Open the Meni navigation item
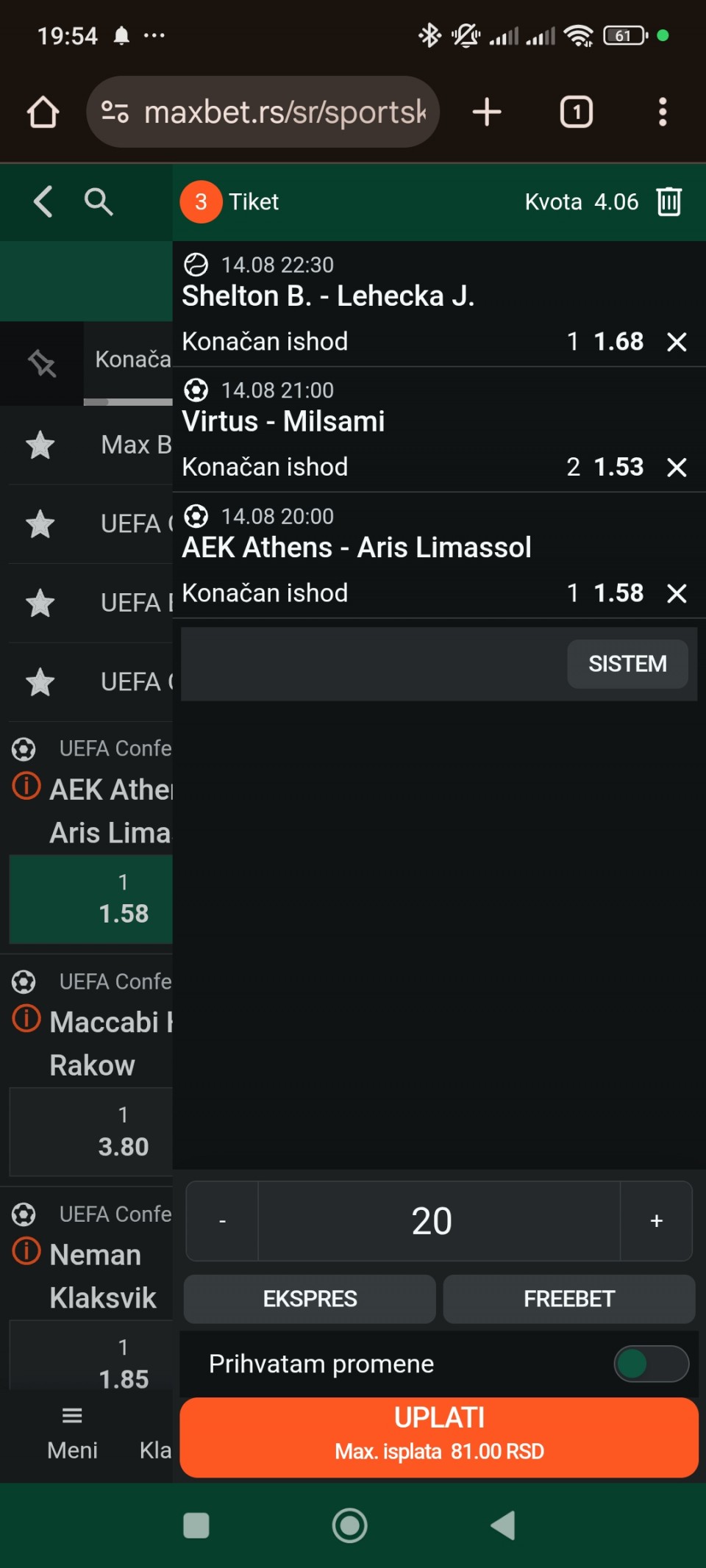The width and height of the screenshot is (706, 1568). click(x=72, y=1433)
